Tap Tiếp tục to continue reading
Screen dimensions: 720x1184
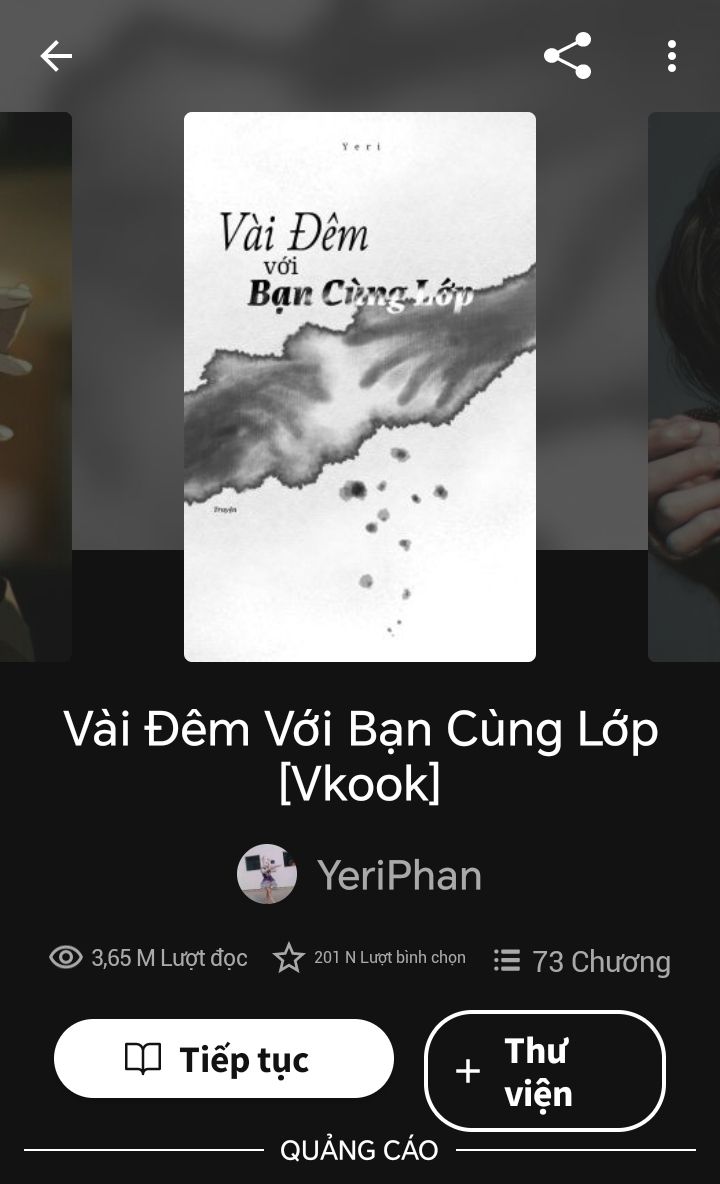point(224,1059)
